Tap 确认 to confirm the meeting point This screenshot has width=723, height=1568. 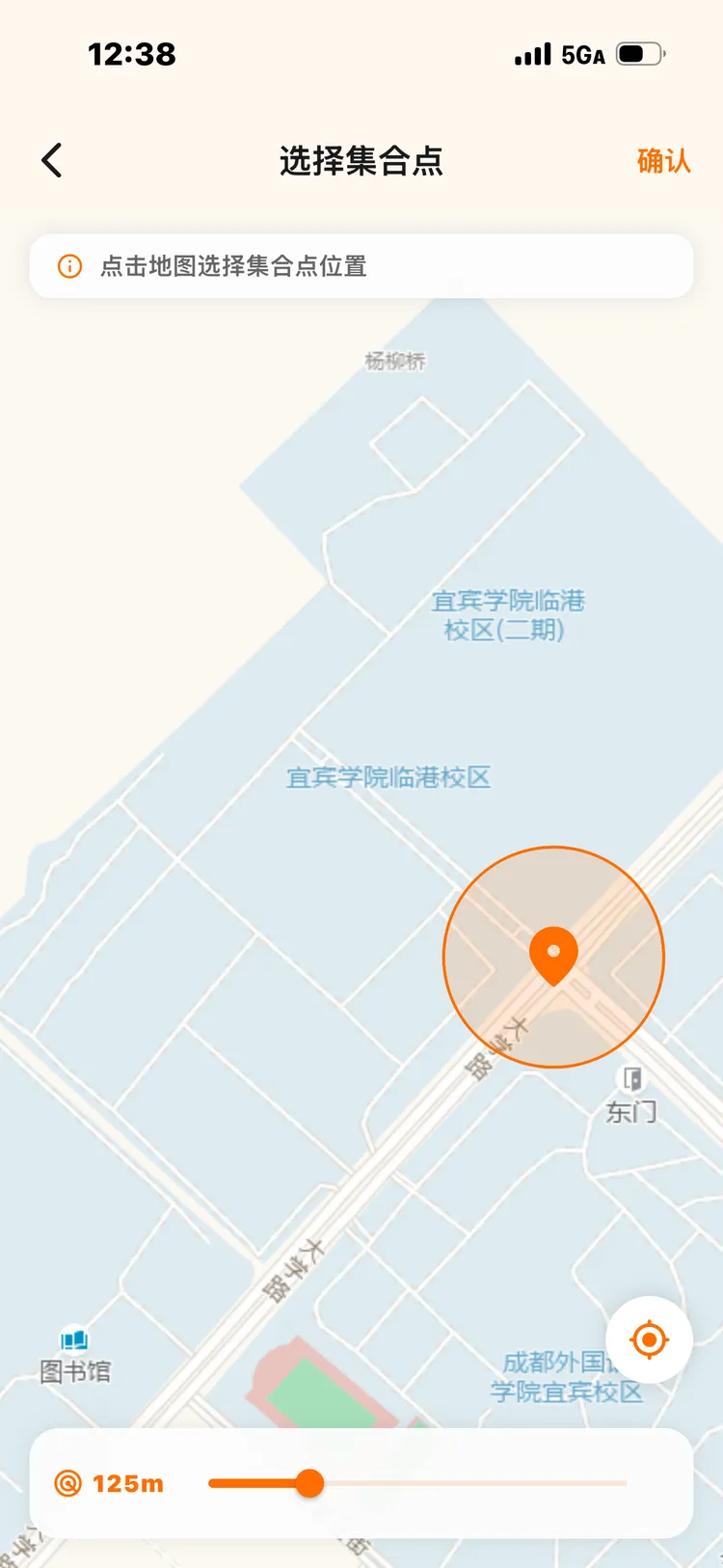point(664,161)
